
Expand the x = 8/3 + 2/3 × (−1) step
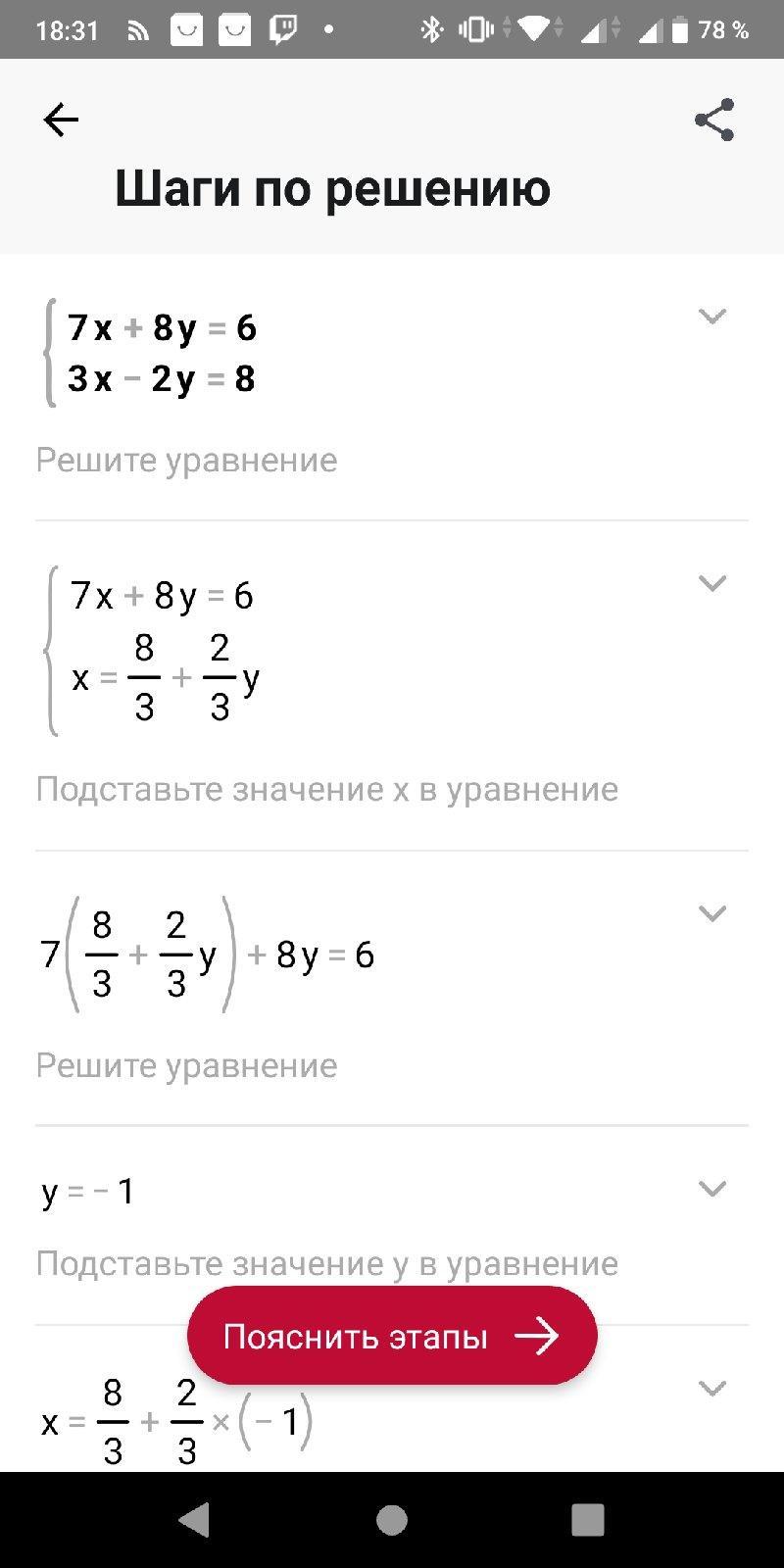pos(711,1389)
